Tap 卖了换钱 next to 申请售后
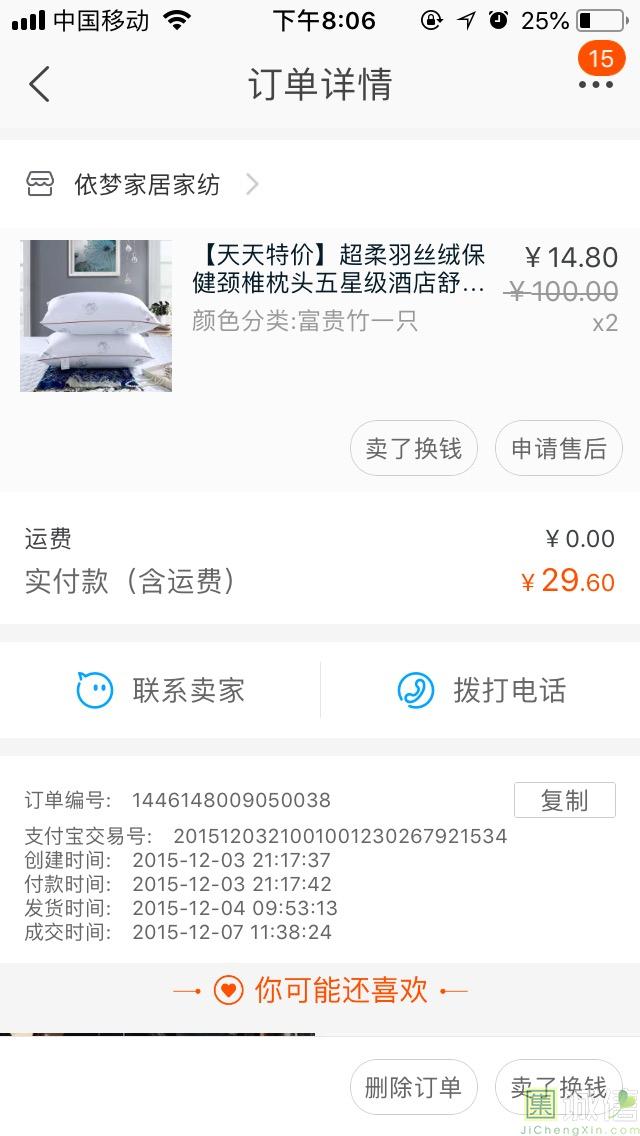The height and width of the screenshot is (1136, 640). click(x=413, y=449)
